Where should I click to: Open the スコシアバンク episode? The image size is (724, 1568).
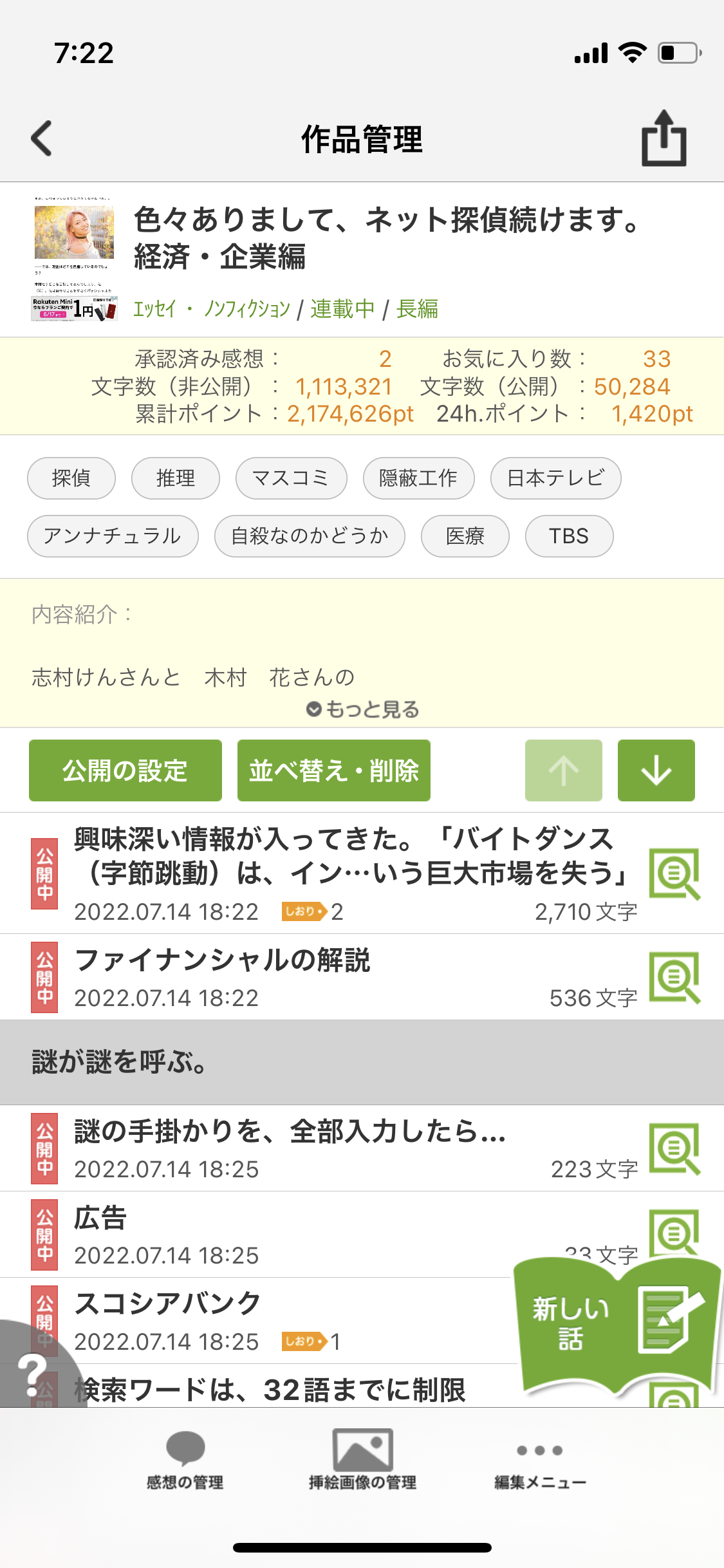167,1304
